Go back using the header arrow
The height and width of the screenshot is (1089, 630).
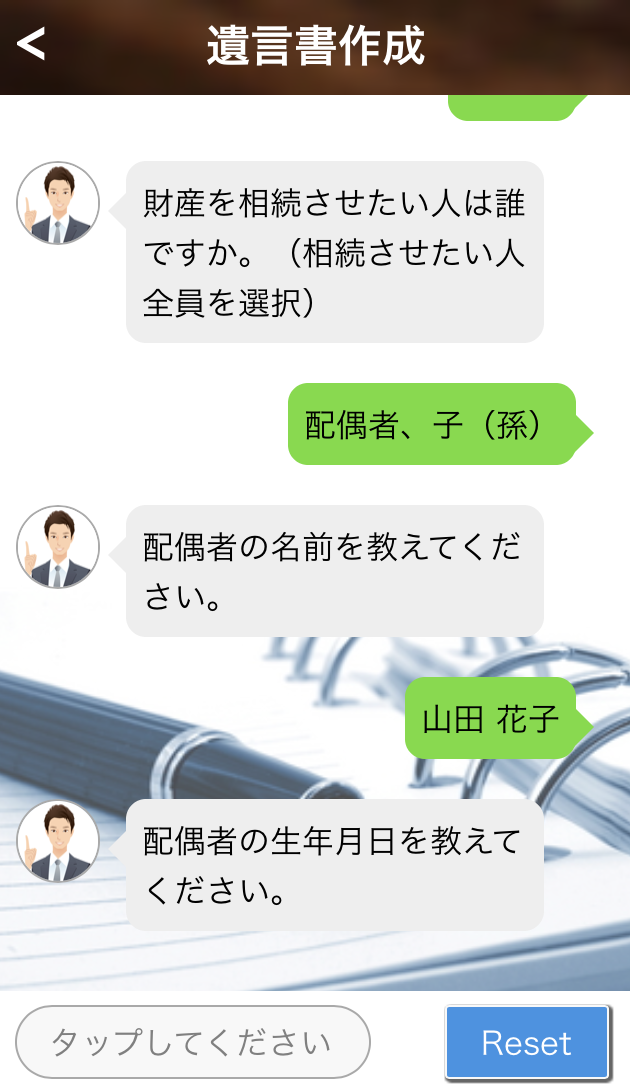click(31, 44)
